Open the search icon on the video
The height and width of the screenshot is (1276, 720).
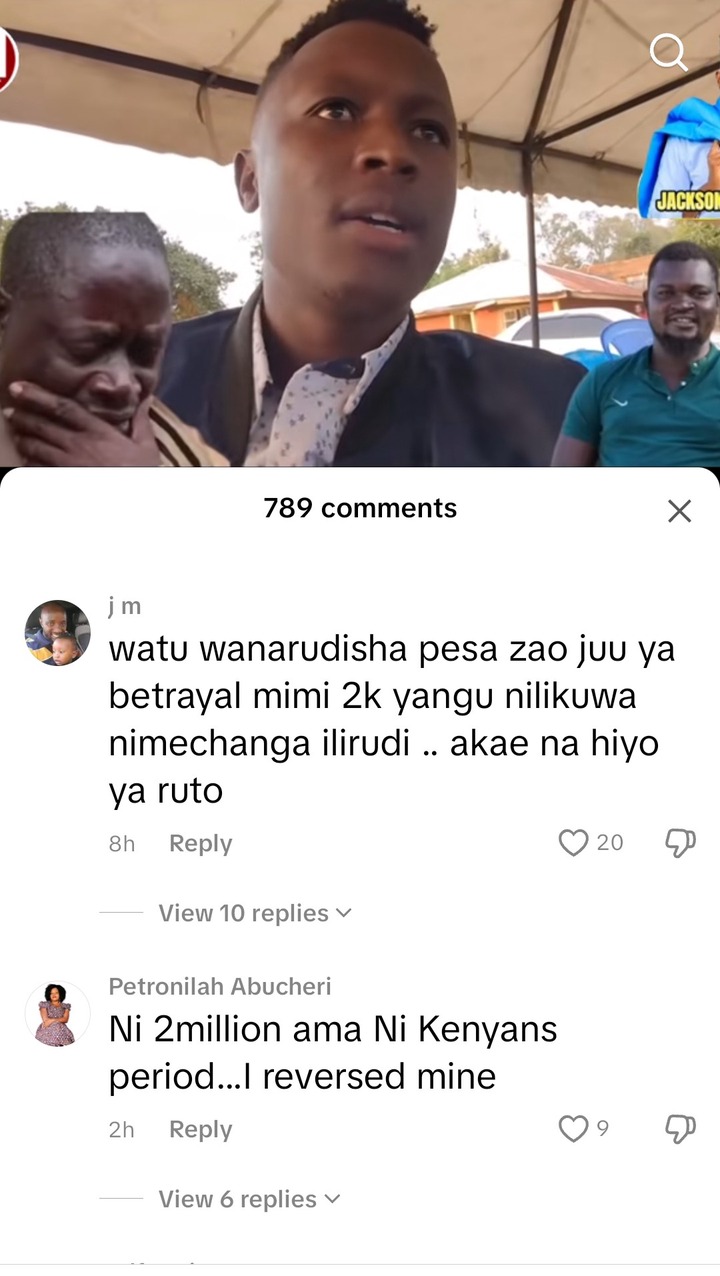[668, 52]
